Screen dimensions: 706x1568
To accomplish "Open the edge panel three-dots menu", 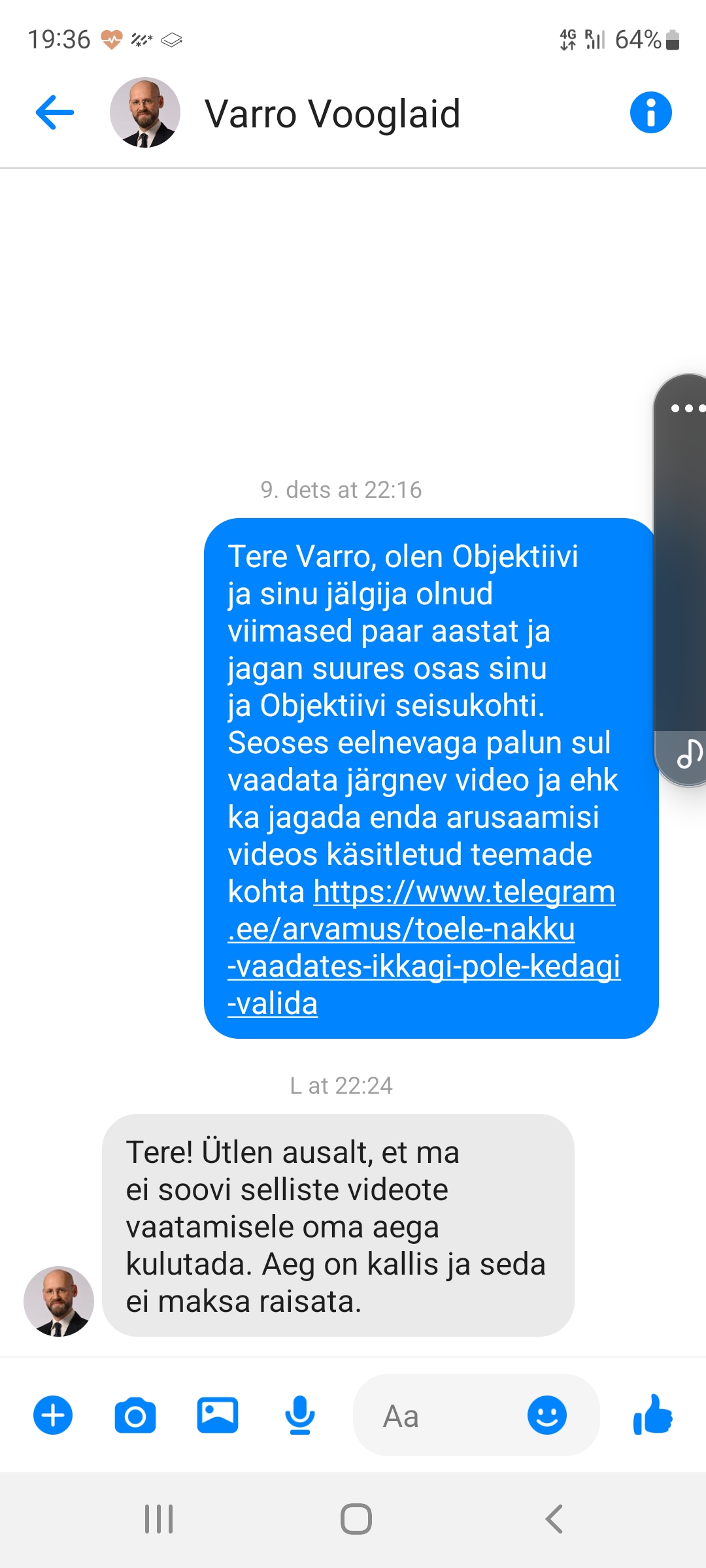I will [x=686, y=408].
